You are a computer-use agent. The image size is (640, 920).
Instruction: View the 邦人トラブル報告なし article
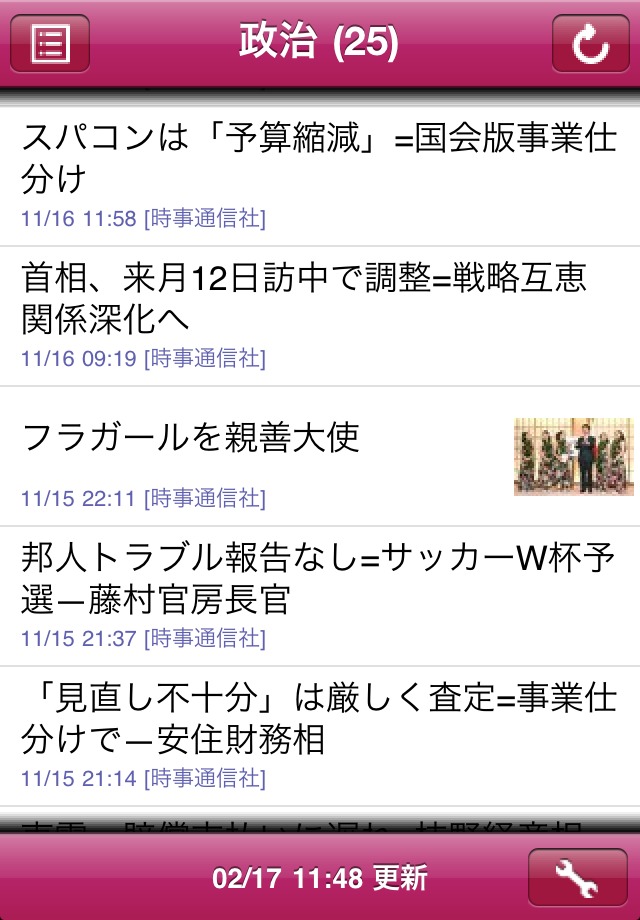pos(320,595)
